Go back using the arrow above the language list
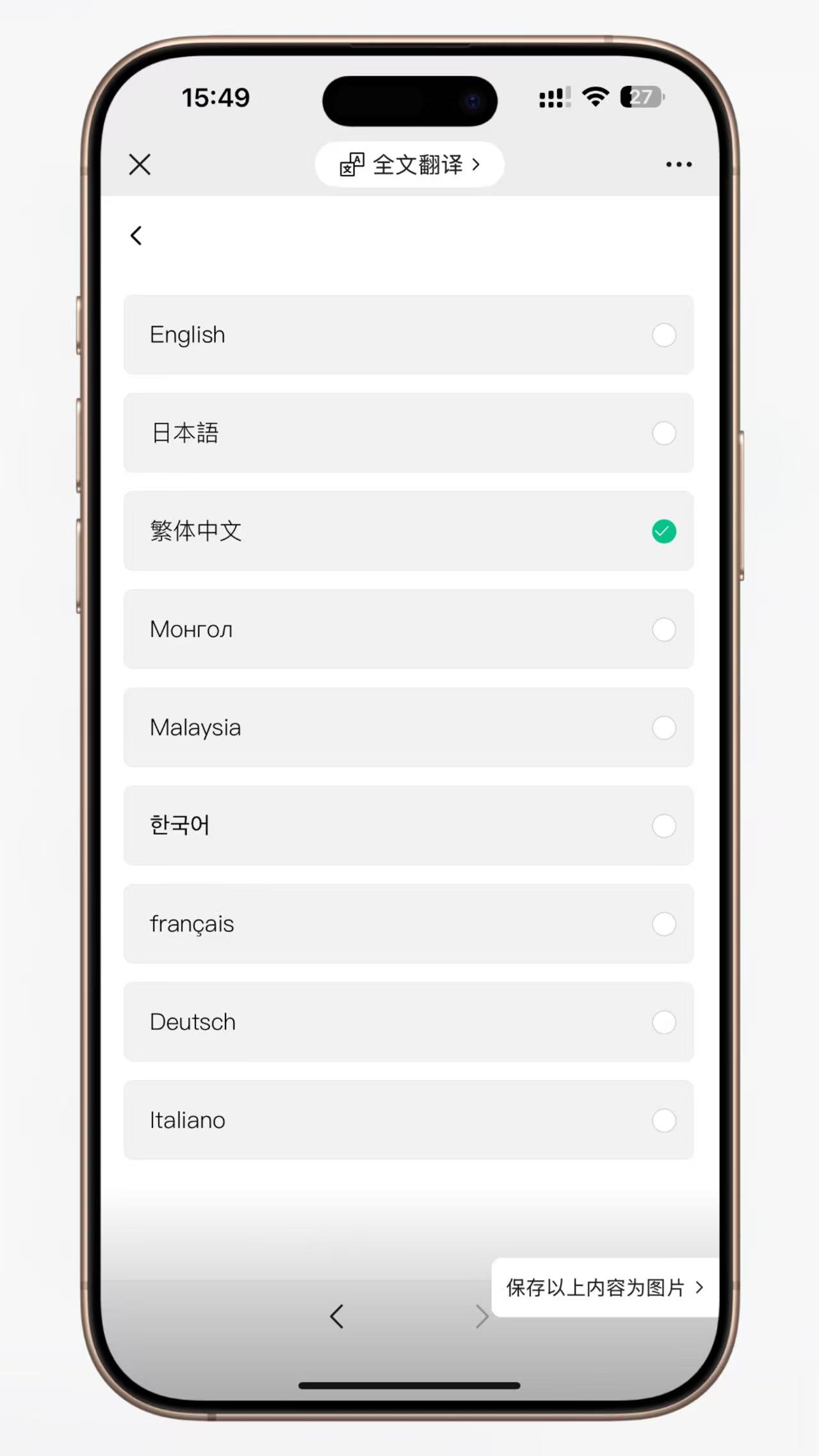Viewport: 819px width, 1456px height. (x=136, y=236)
